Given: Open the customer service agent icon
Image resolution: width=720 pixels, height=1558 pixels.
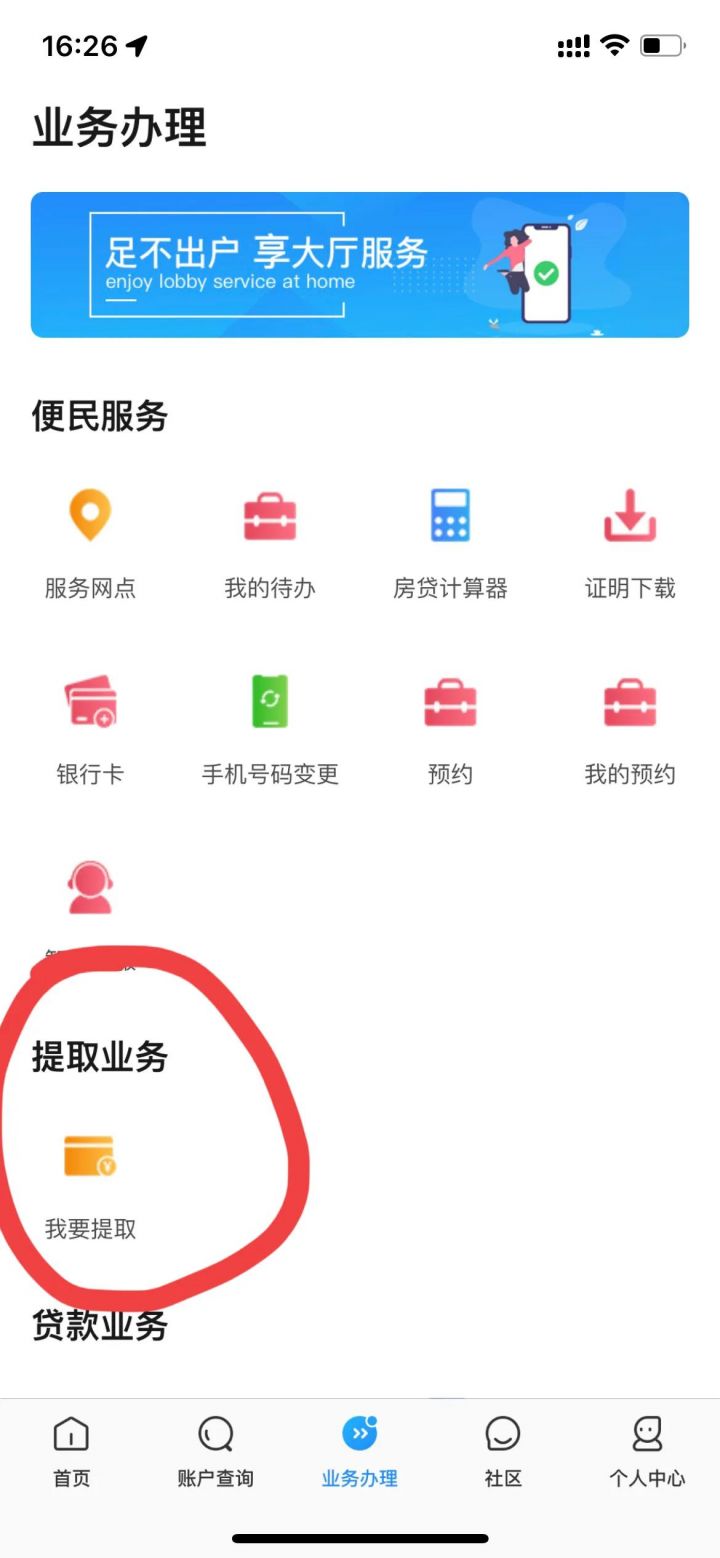Looking at the screenshot, I should (x=90, y=884).
